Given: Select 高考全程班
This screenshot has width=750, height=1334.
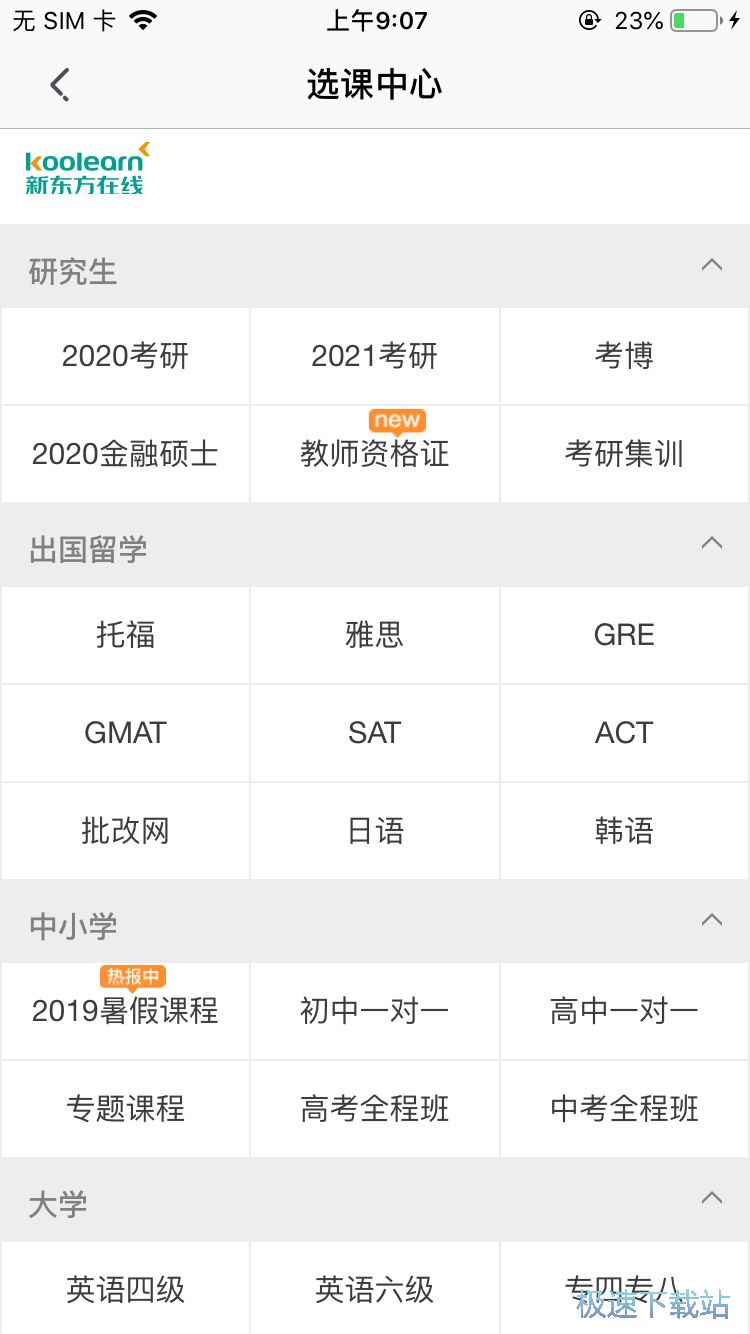Looking at the screenshot, I should pos(375,1109).
